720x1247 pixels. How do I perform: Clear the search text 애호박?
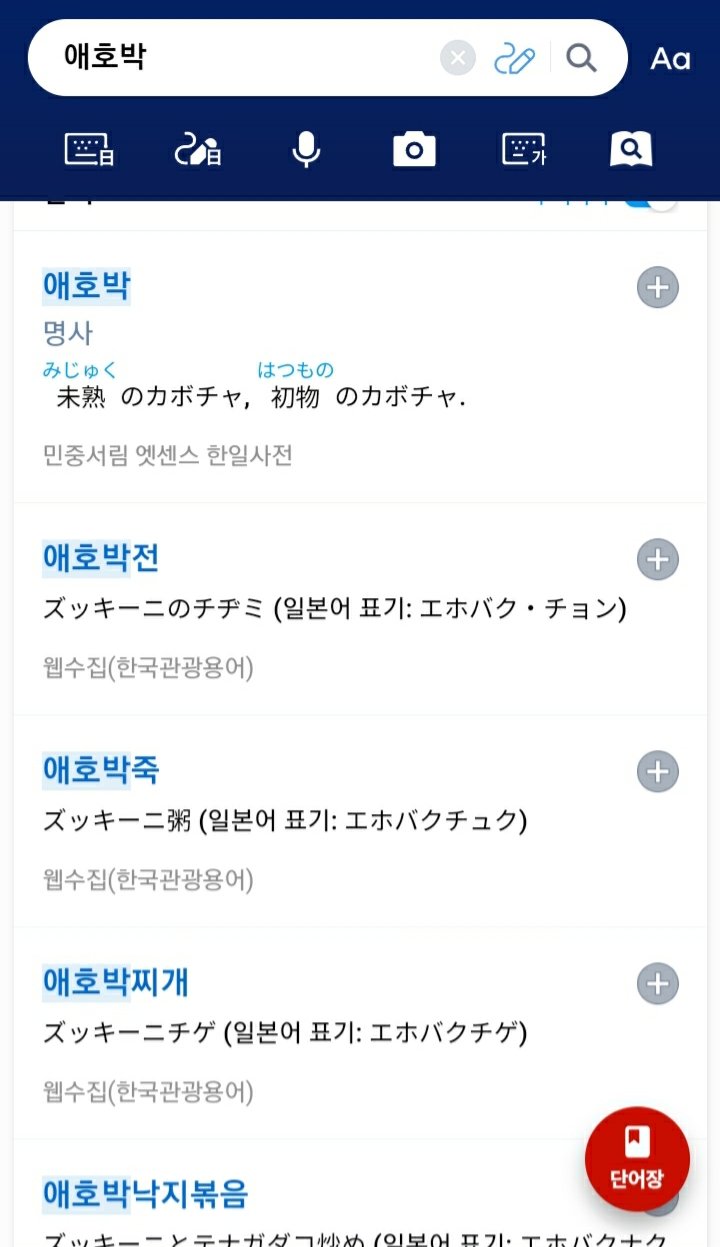(457, 58)
